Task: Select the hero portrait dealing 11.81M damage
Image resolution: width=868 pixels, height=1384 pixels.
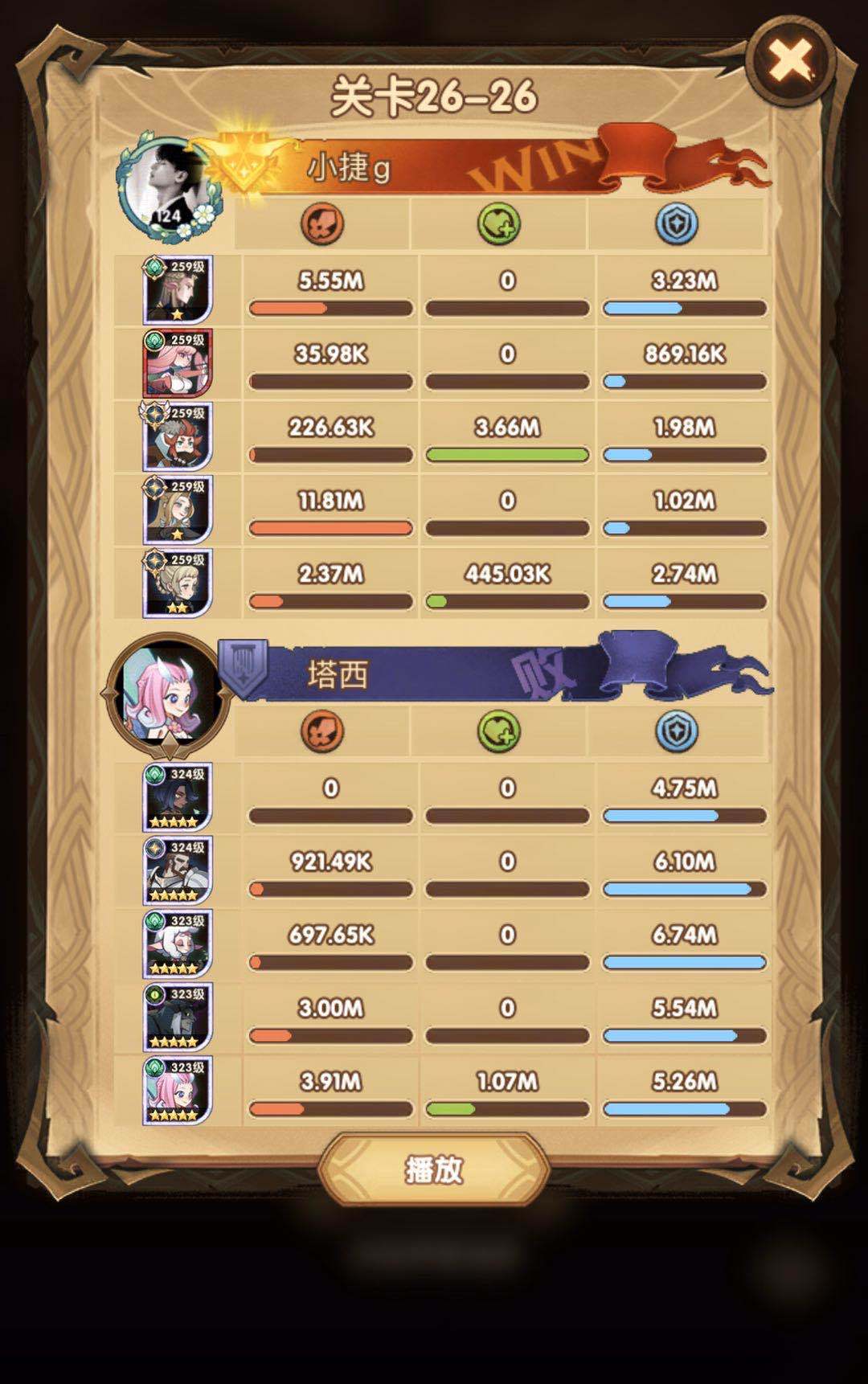Action: (x=178, y=510)
